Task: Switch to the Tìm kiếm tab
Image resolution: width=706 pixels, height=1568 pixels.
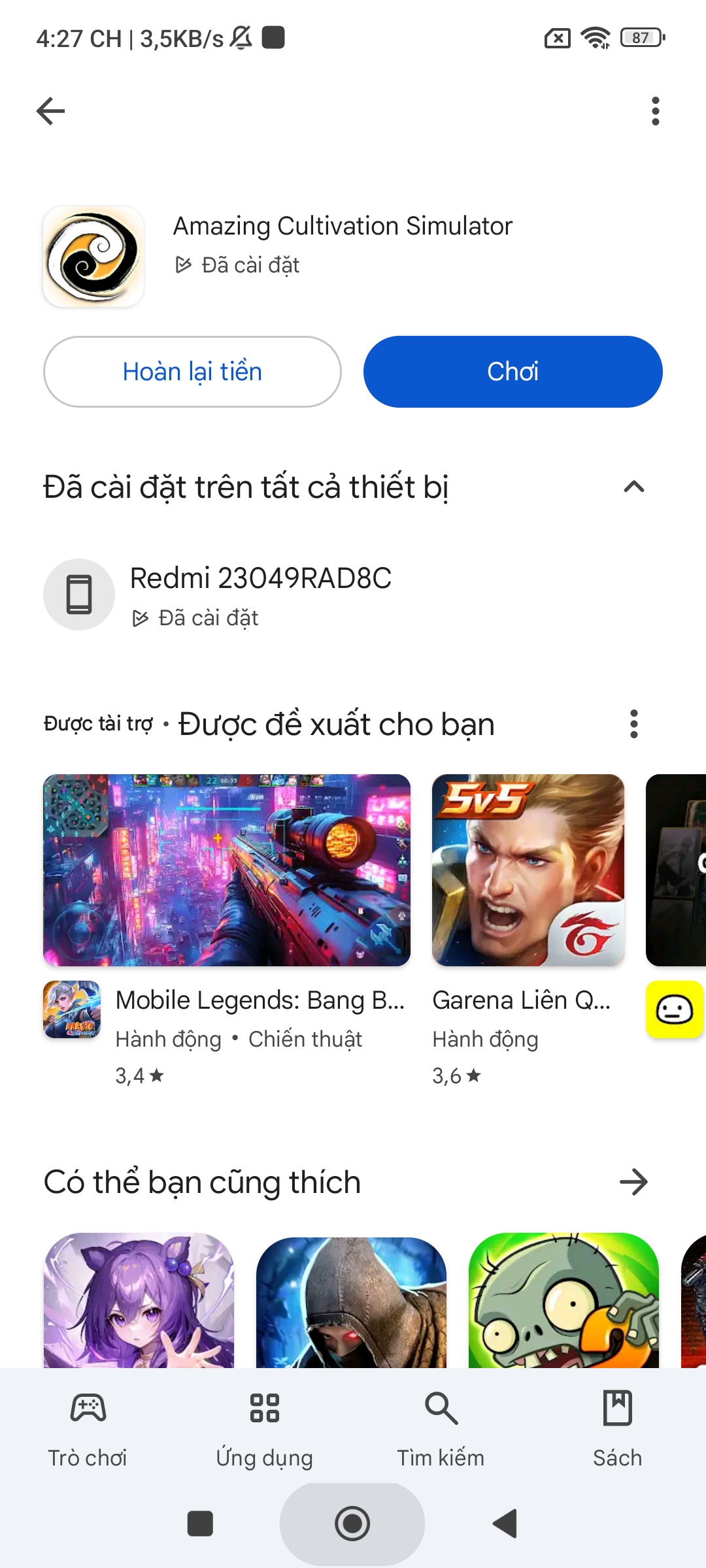Action: click(441, 1428)
